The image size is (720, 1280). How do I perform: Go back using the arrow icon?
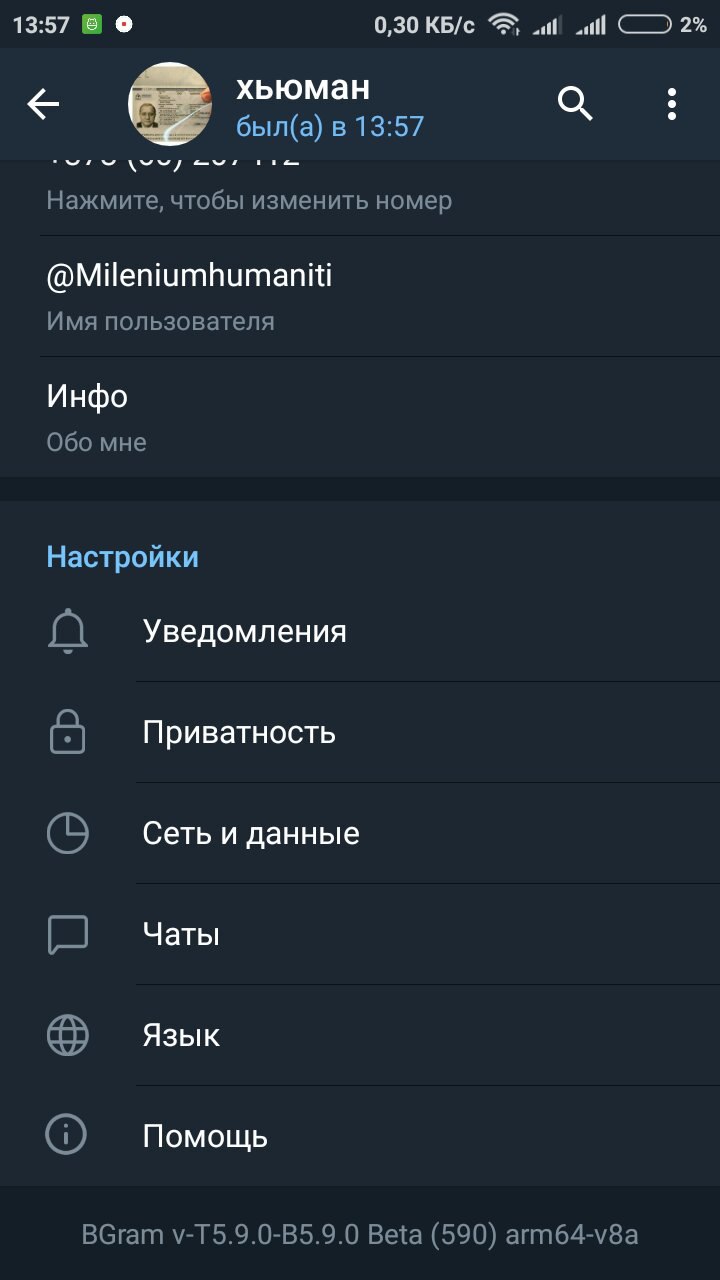coord(43,104)
